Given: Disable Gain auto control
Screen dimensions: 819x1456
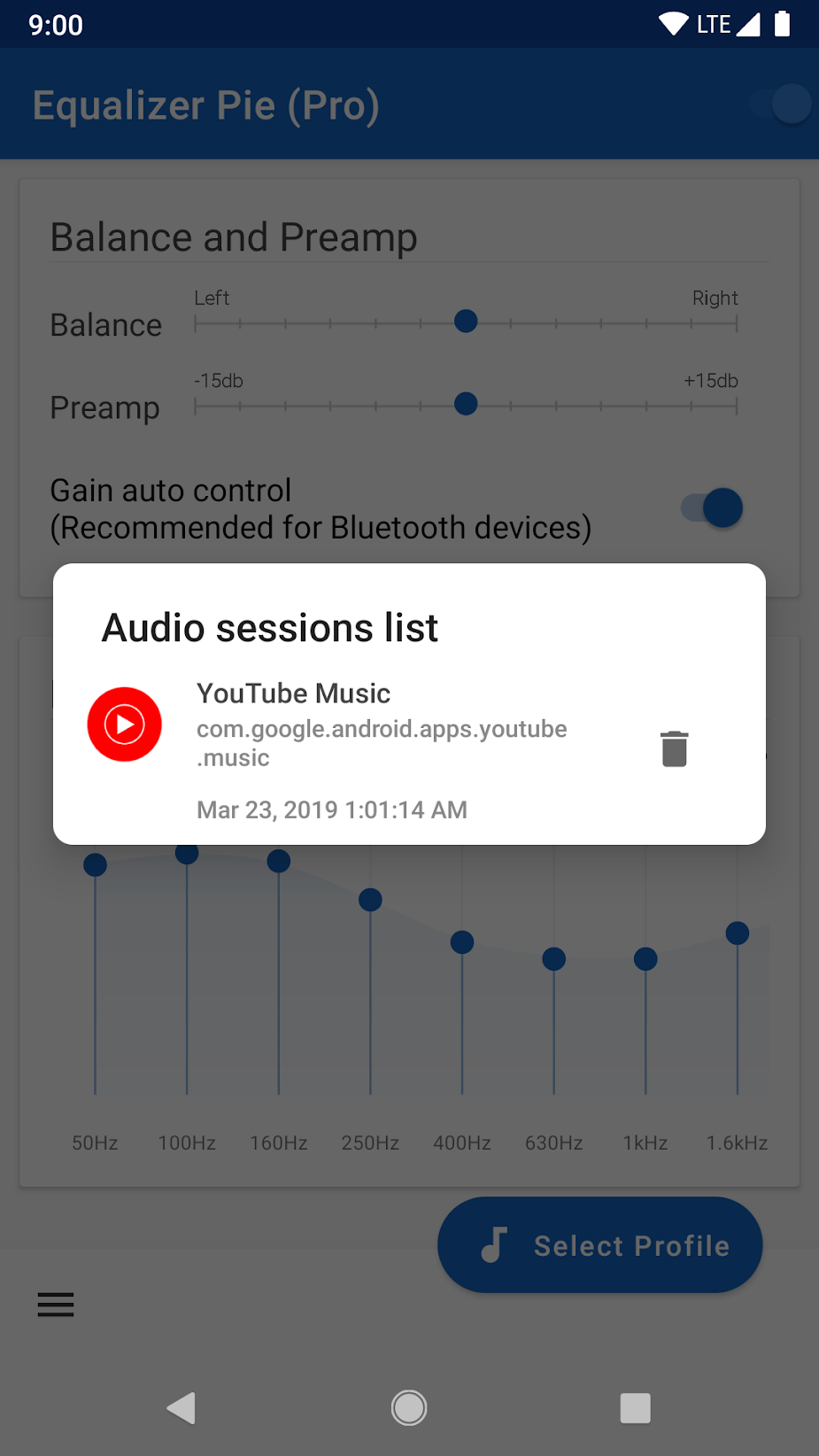Looking at the screenshot, I should point(712,508).
